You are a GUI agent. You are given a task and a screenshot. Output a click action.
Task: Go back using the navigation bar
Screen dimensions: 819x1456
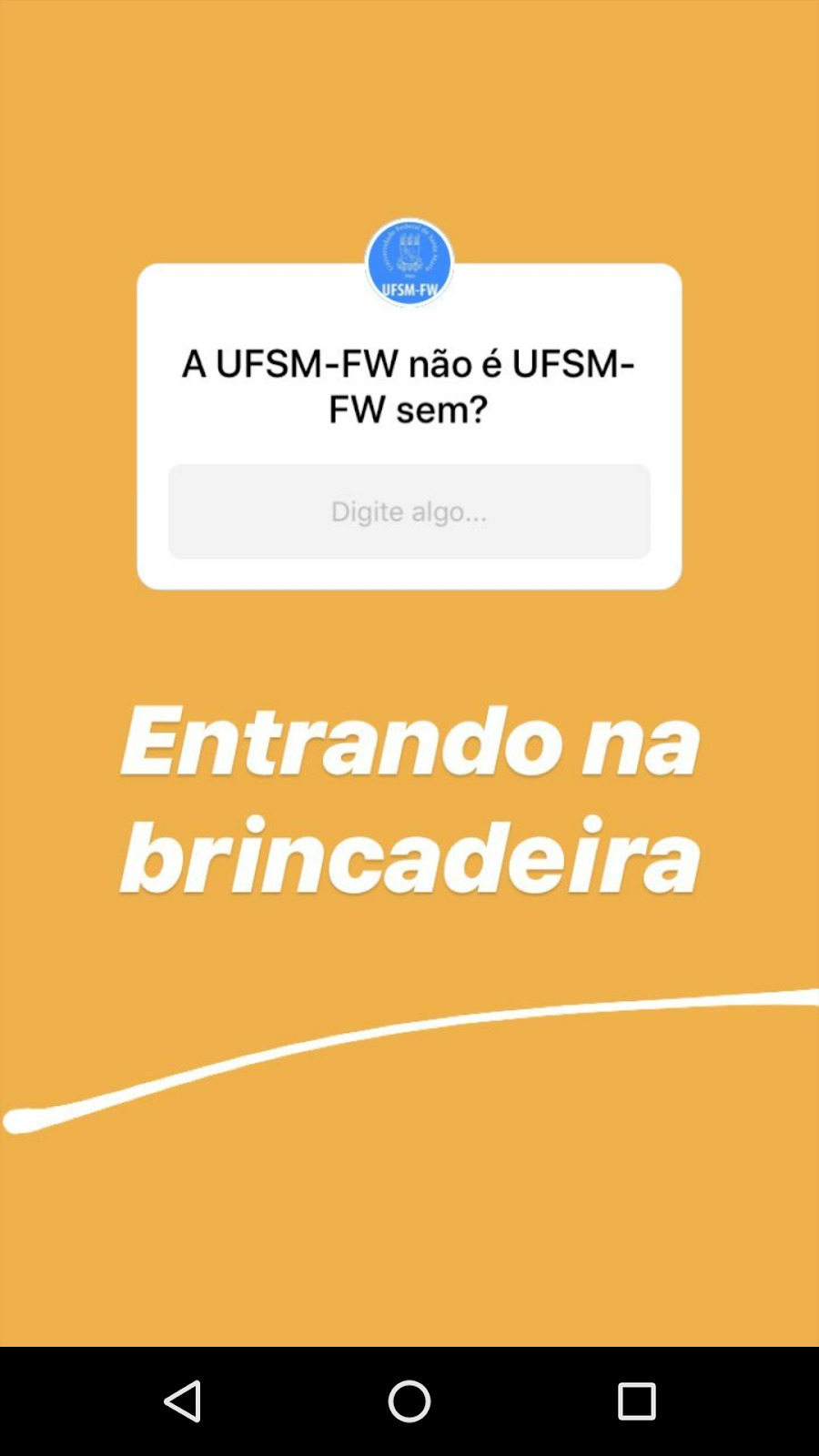pos(183,1400)
